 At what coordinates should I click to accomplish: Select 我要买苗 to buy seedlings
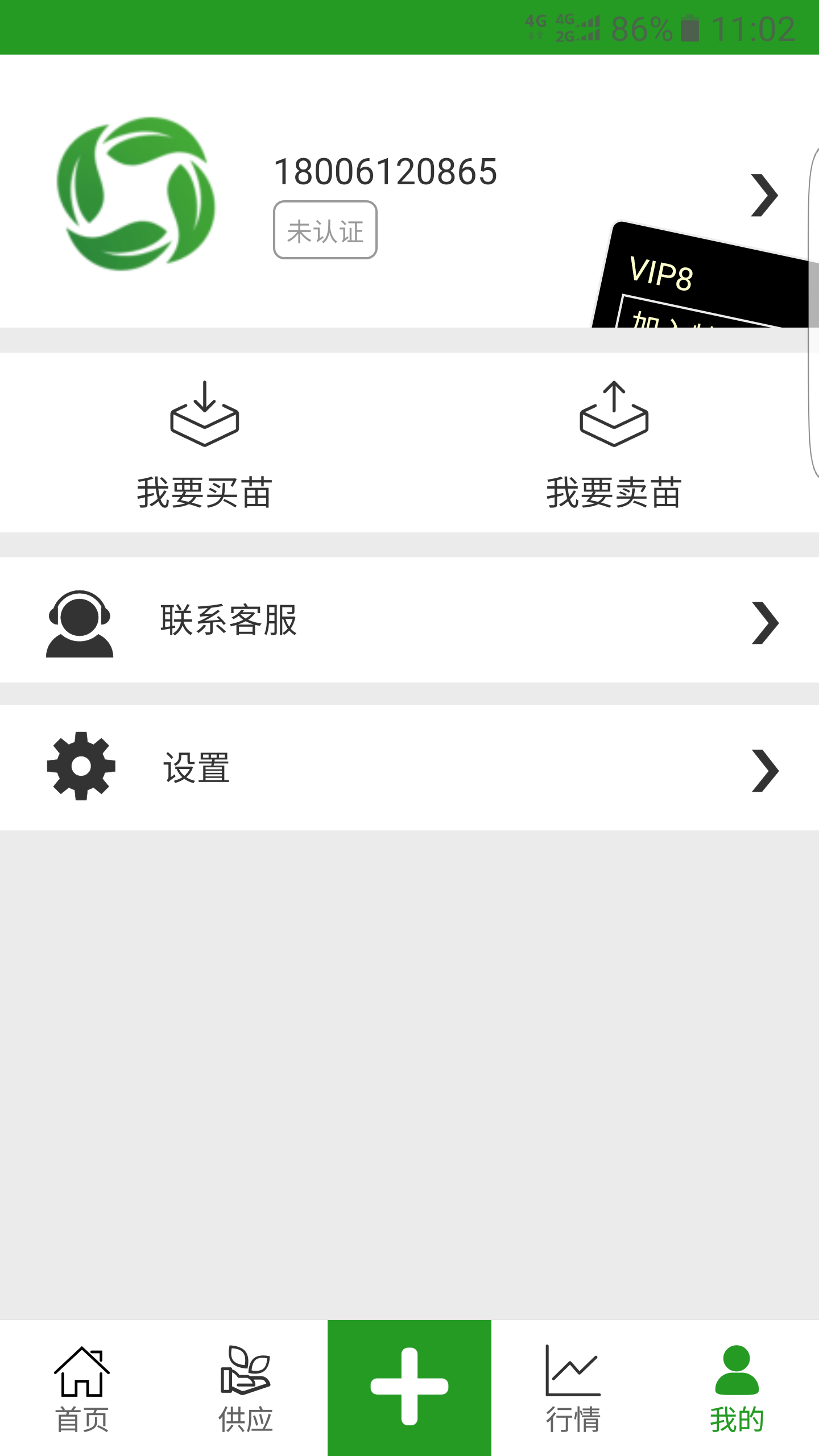[205, 444]
